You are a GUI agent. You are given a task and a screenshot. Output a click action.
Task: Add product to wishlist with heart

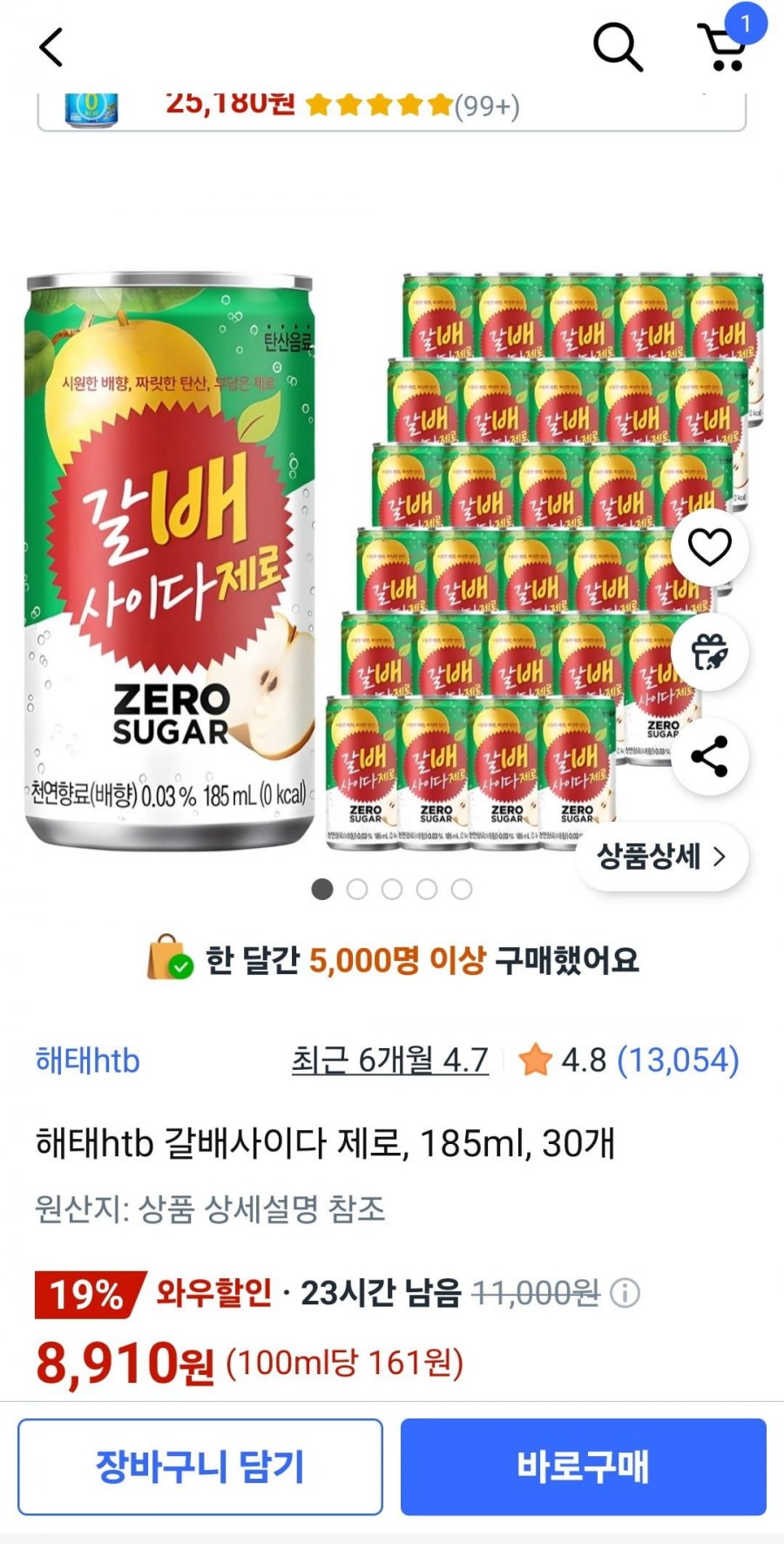tap(709, 548)
